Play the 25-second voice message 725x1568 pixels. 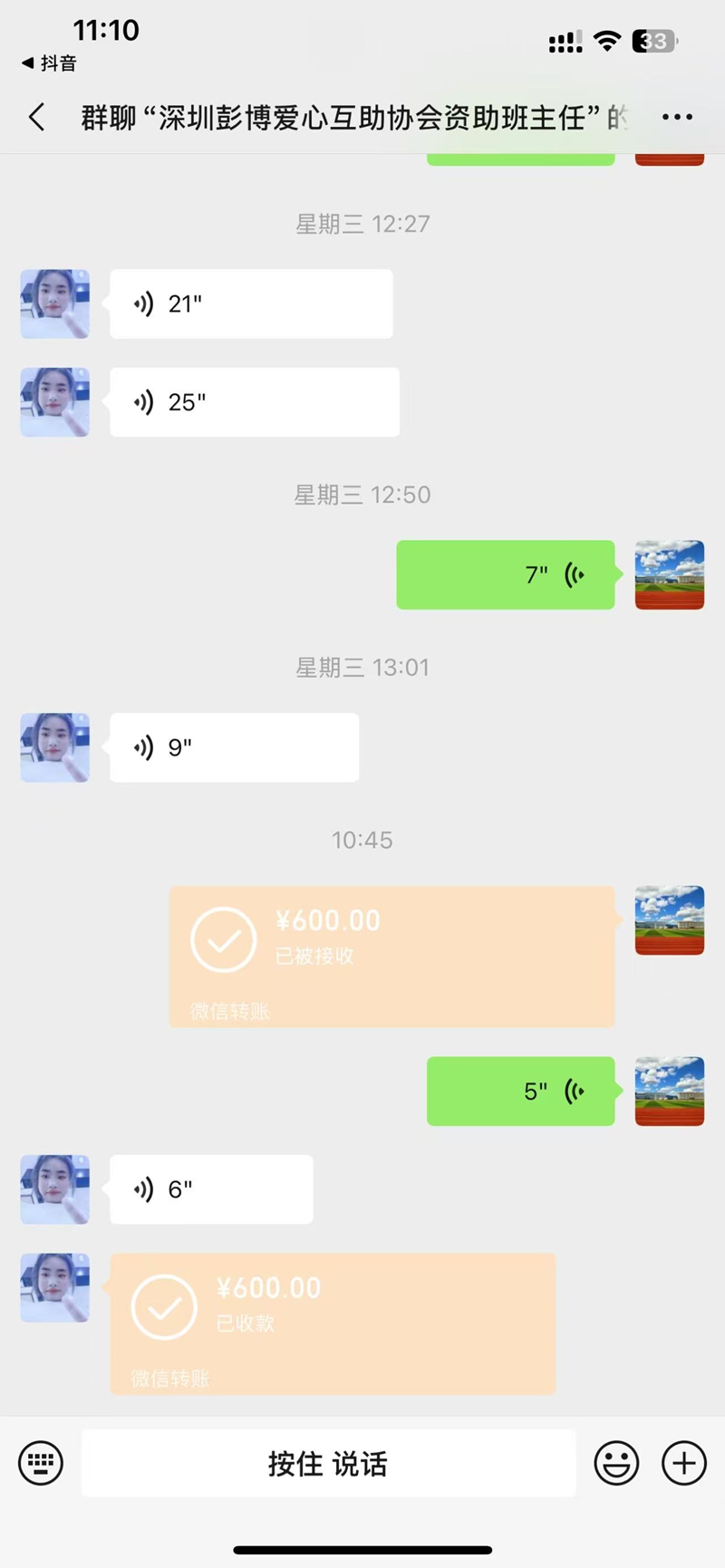[x=254, y=402]
